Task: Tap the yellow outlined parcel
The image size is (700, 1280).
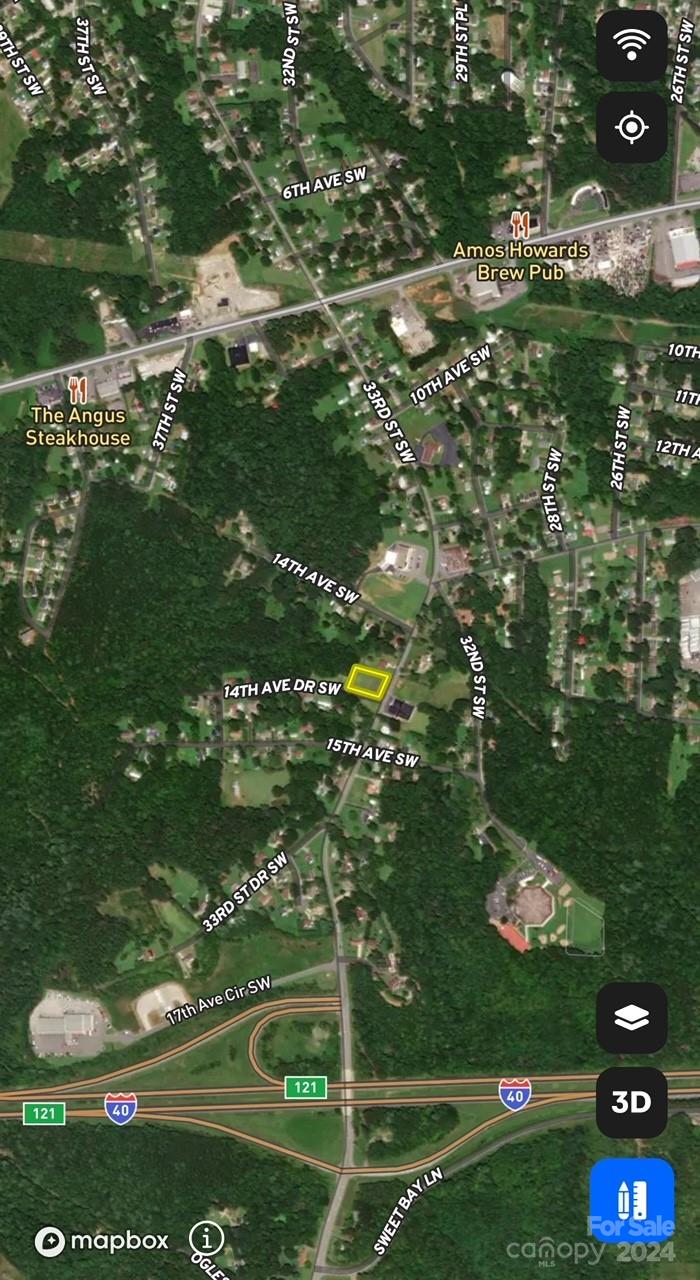Action: [368, 682]
